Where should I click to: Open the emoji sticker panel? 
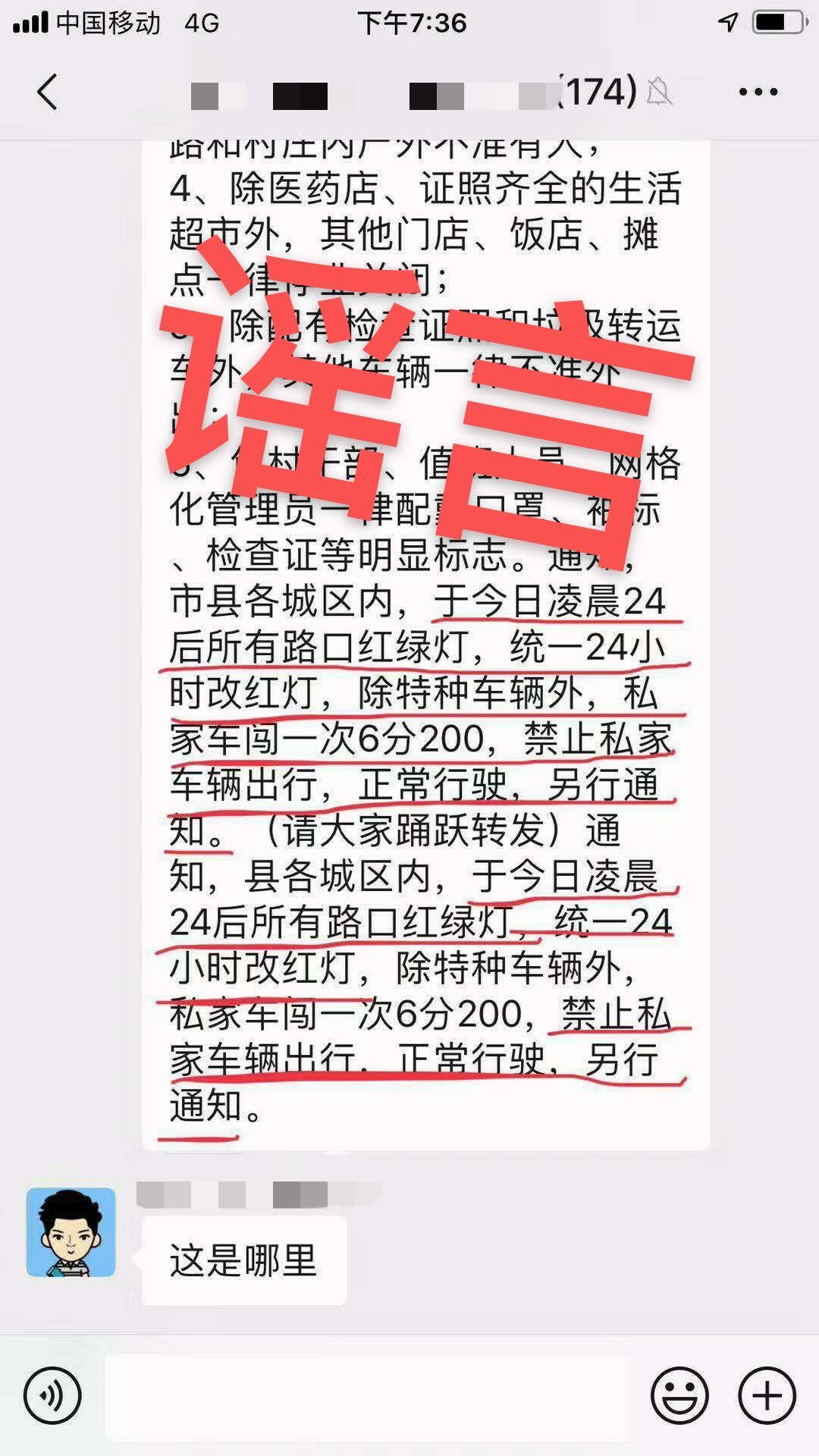coord(679,1395)
